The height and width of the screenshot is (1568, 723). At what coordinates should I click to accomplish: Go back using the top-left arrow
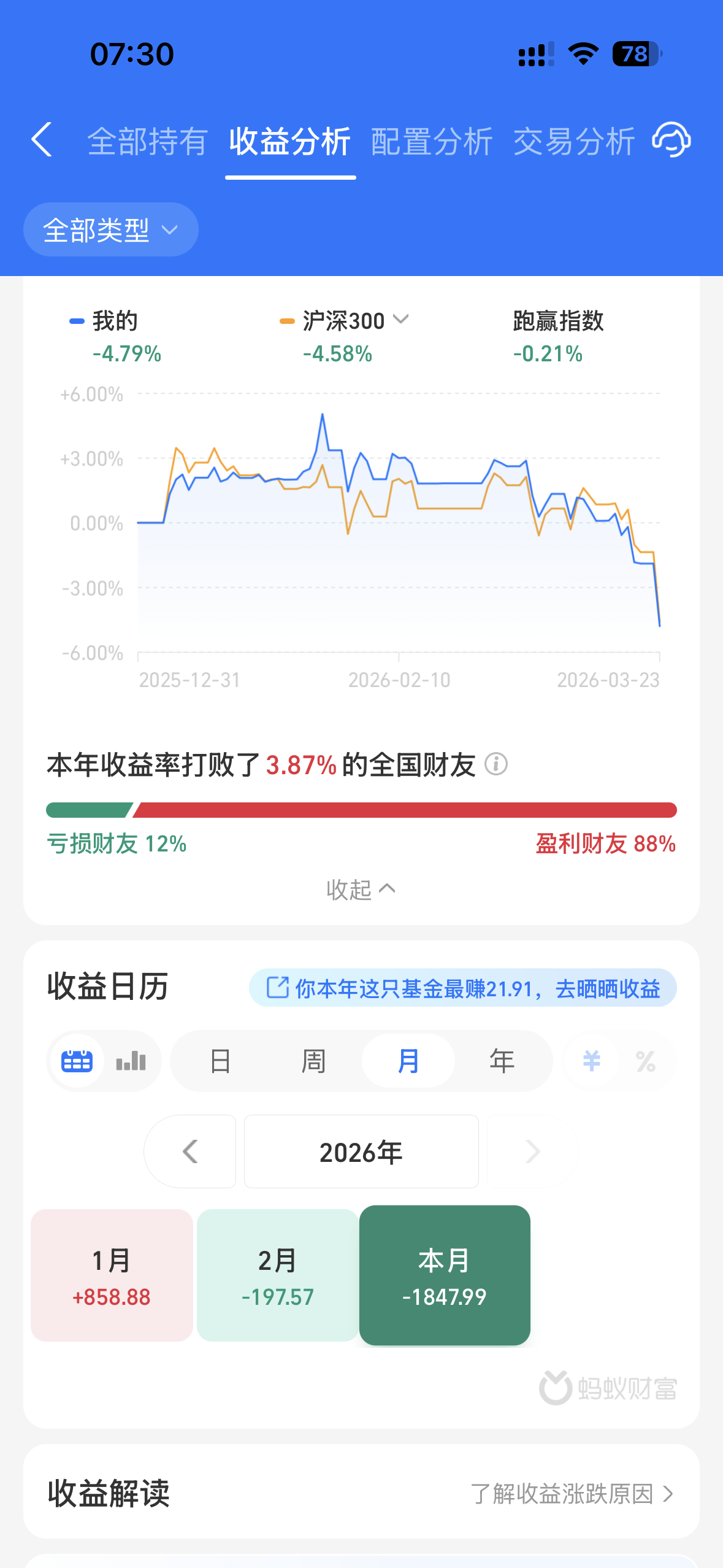coord(42,140)
